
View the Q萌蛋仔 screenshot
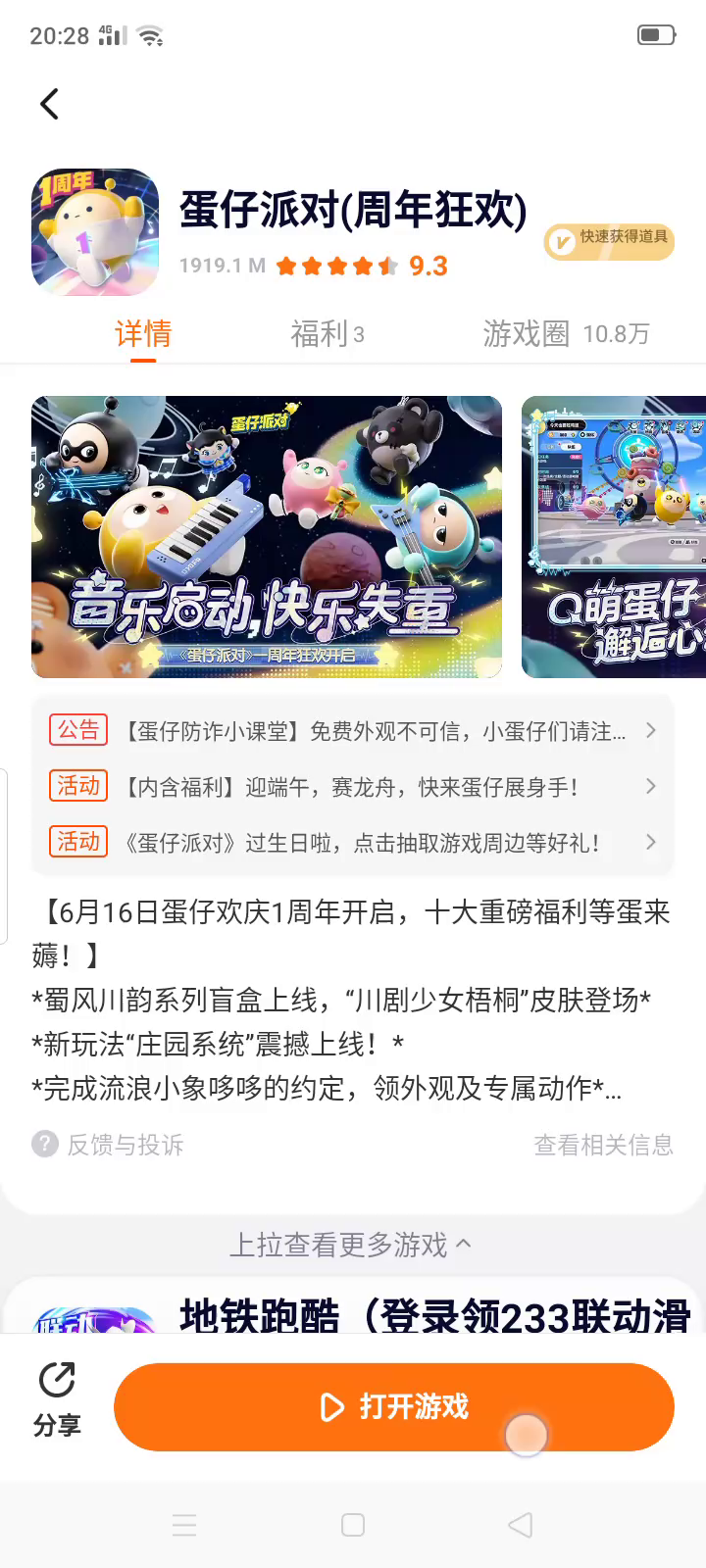tap(614, 536)
